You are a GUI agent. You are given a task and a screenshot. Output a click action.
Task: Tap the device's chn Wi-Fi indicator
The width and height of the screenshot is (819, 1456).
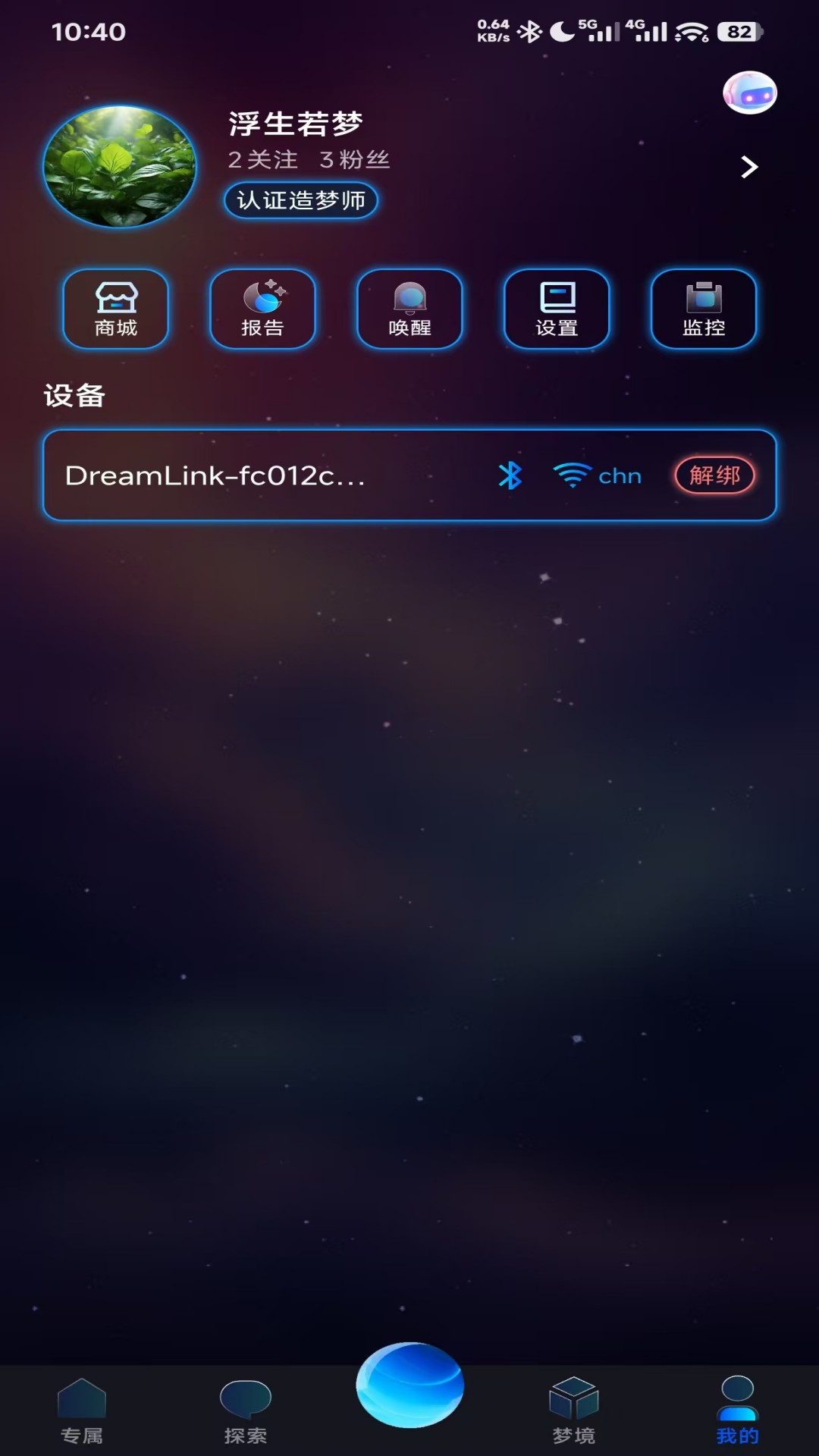598,475
